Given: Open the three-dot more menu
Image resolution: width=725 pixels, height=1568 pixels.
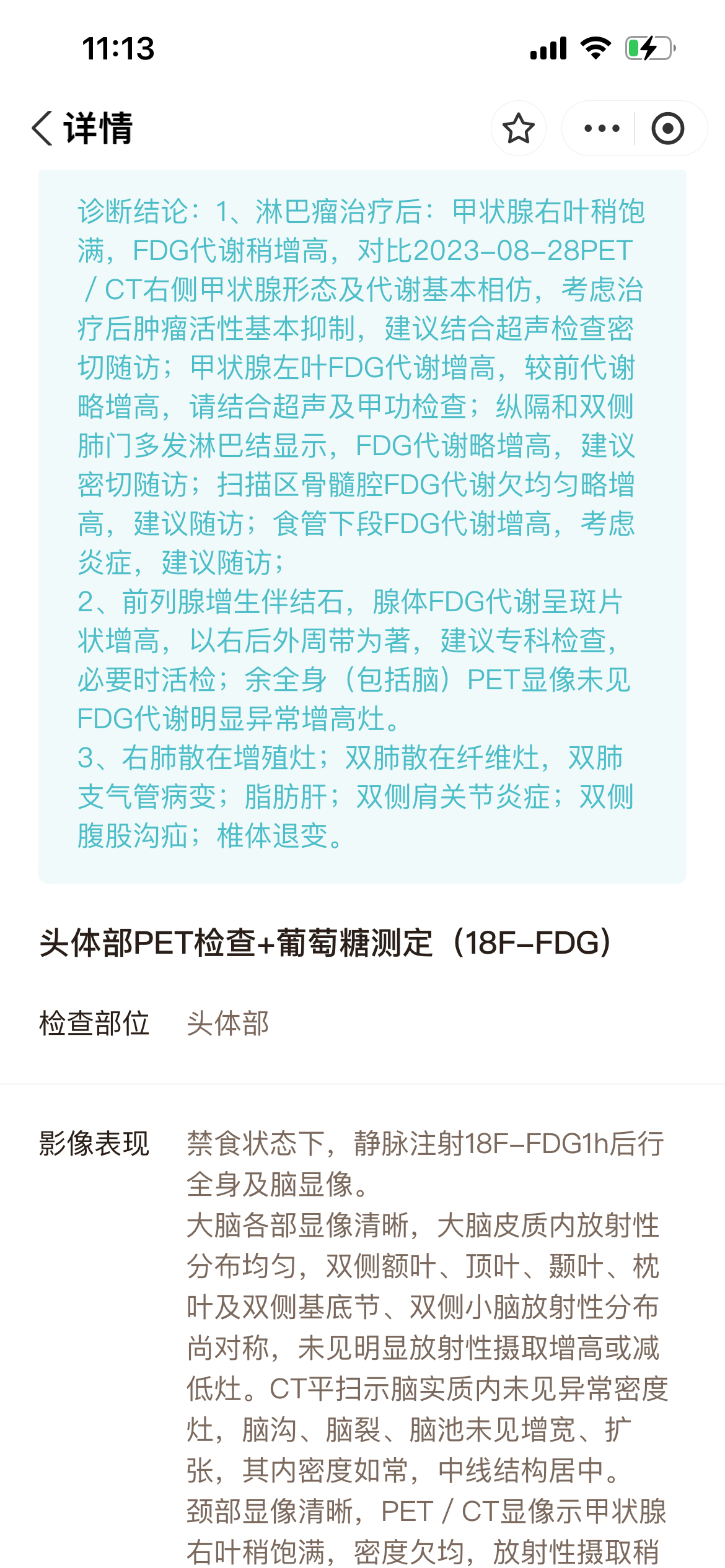Looking at the screenshot, I should click(x=602, y=128).
